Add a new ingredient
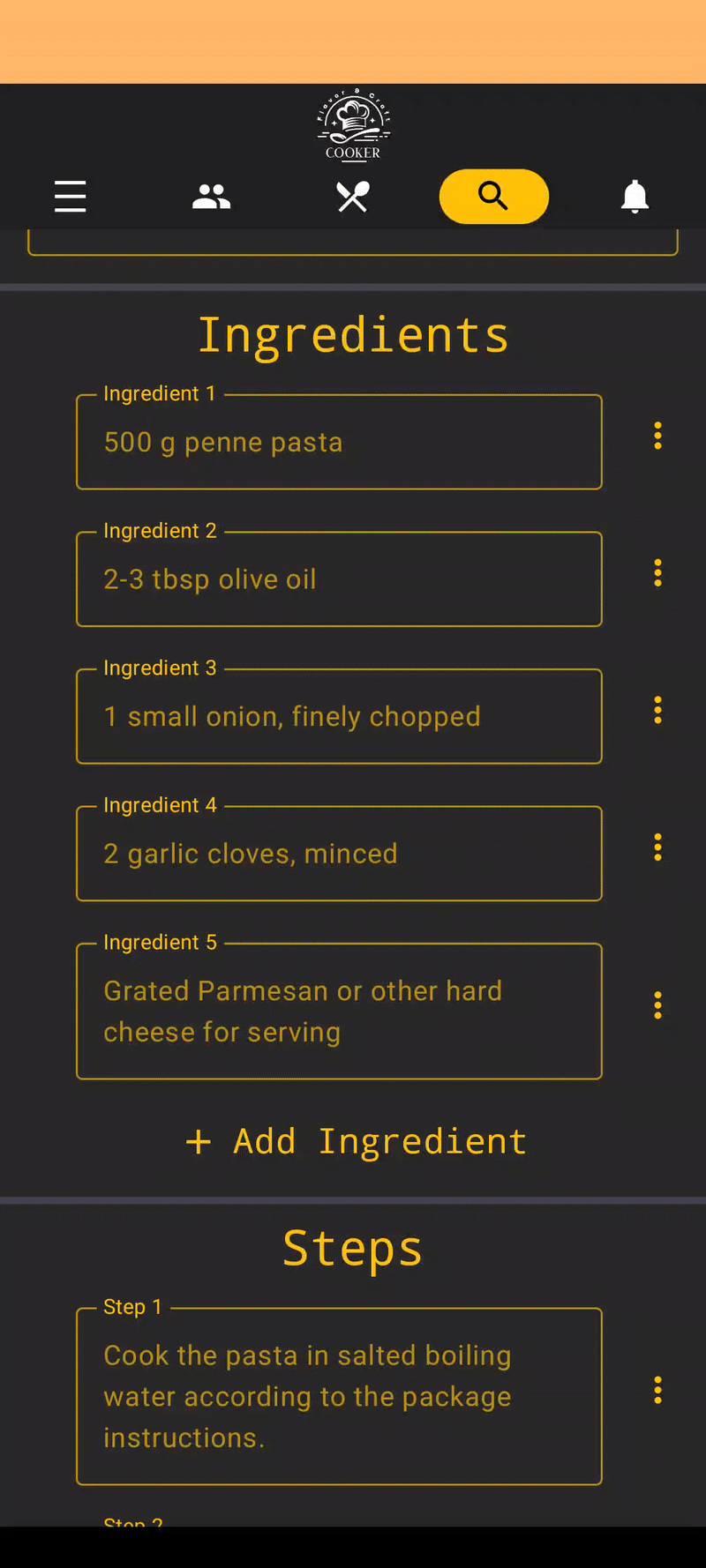The image size is (706, 1568). pos(357,1141)
